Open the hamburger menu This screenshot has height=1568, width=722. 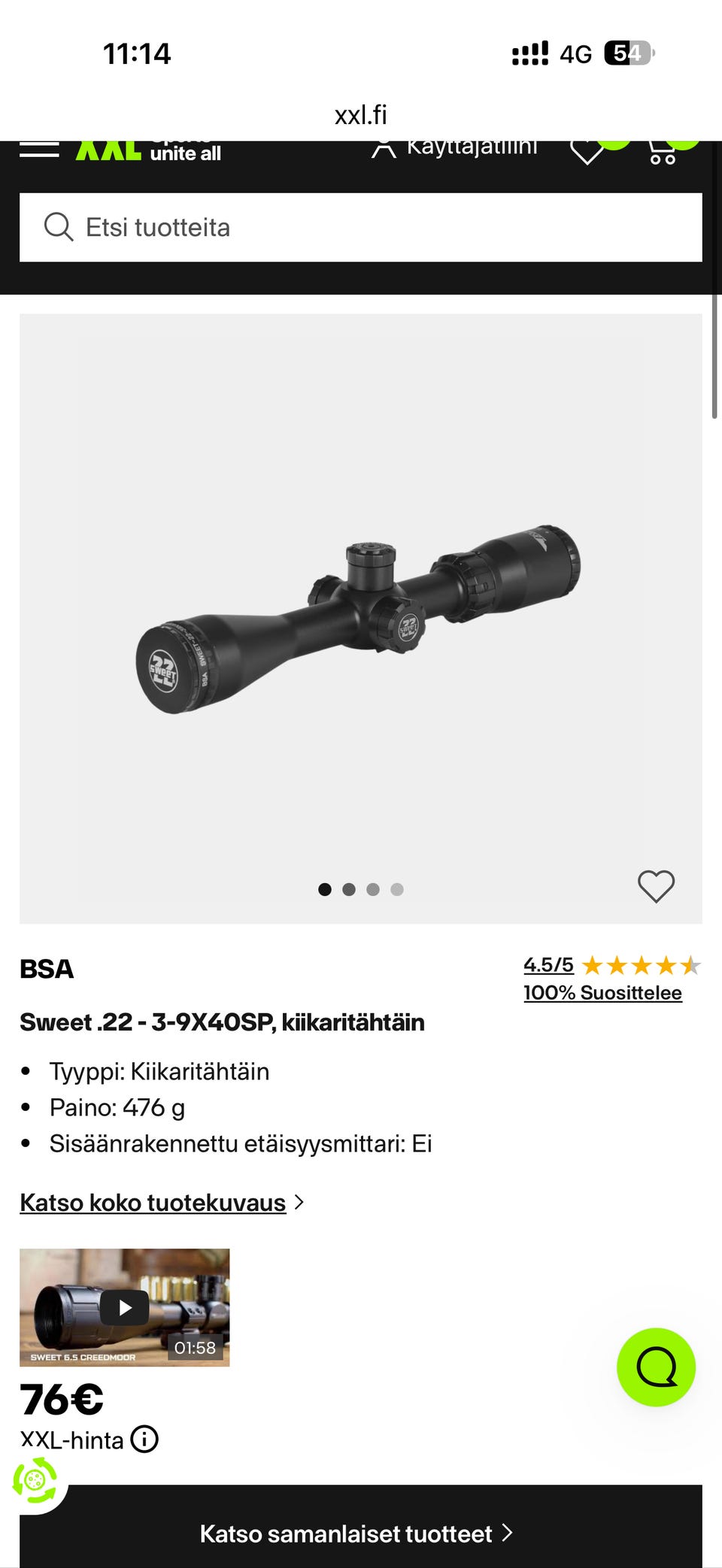click(x=39, y=150)
